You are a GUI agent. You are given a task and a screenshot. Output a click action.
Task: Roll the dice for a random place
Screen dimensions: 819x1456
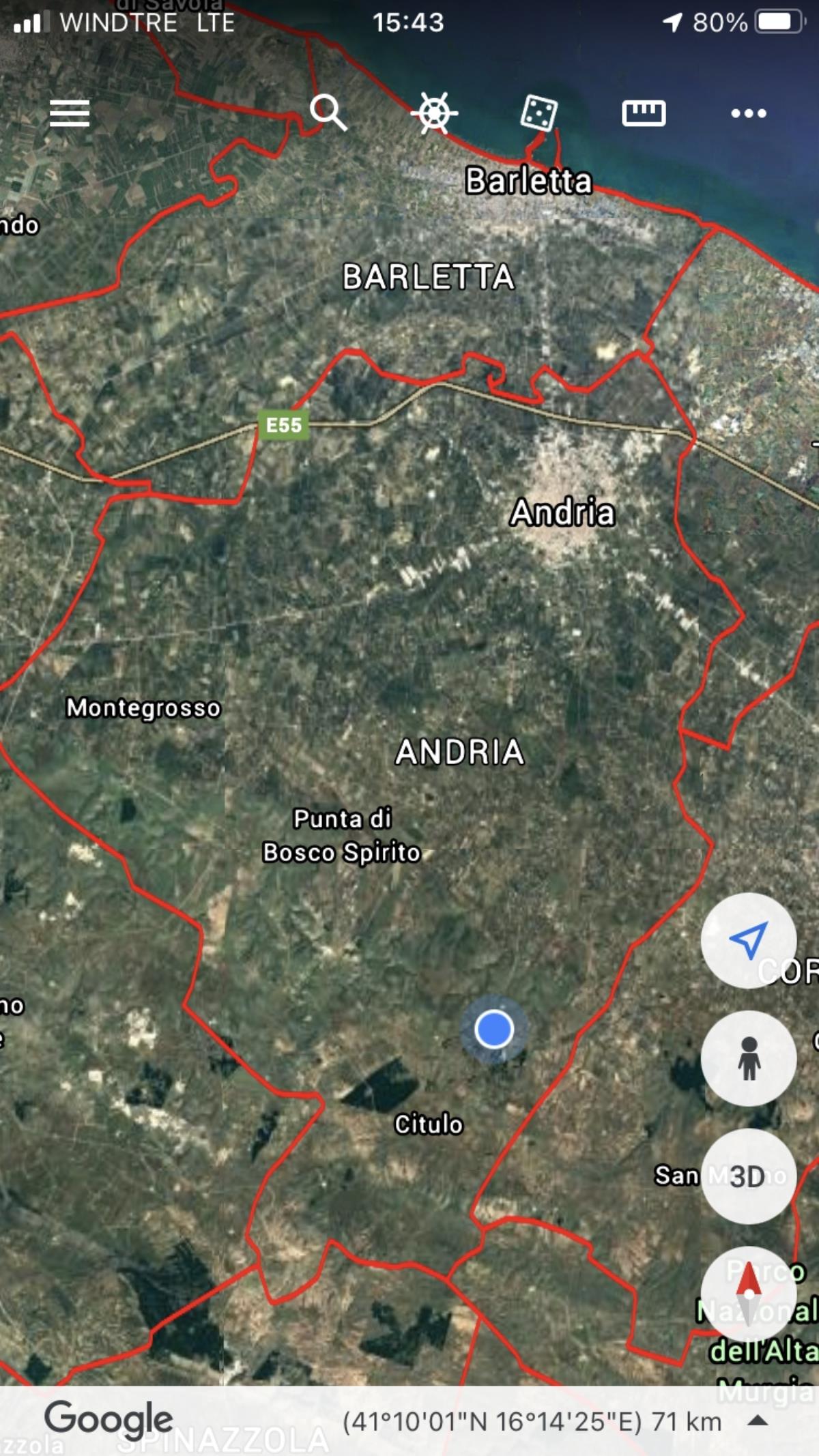click(x=538, y=113)
